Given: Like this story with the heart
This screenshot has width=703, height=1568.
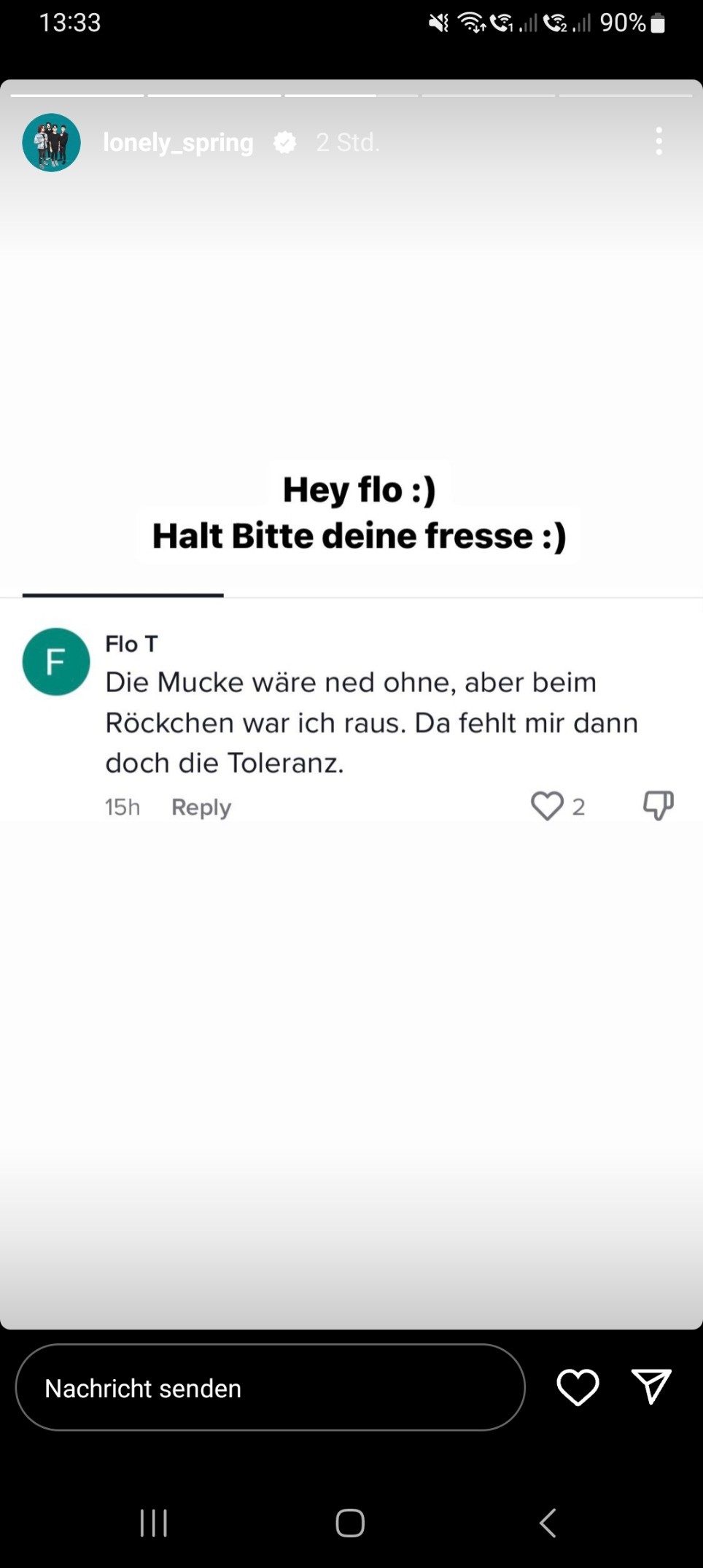Looking at the screenshot, I should coord(578,1386).
